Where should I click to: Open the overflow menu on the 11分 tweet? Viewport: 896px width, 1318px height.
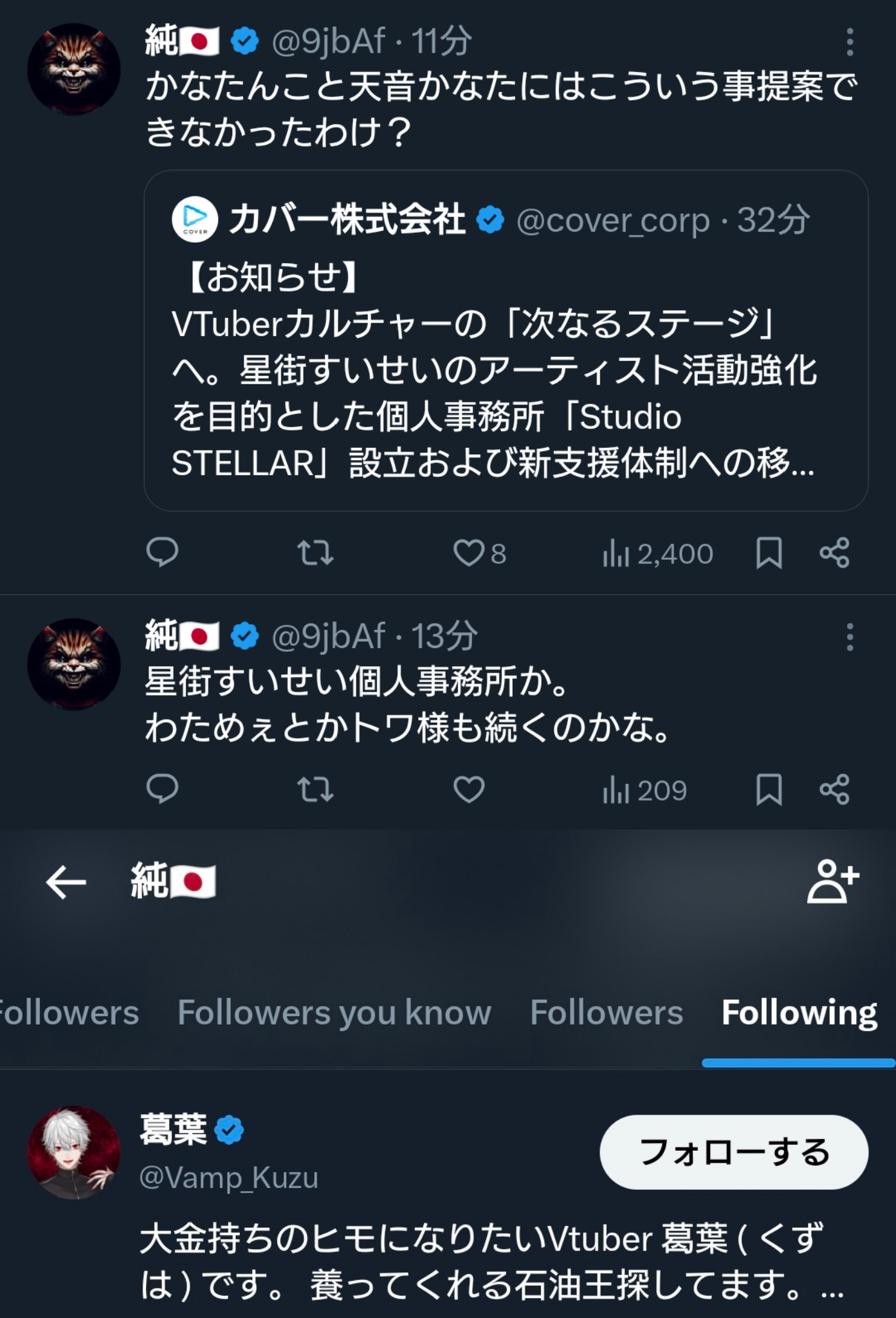coord(850,42)
